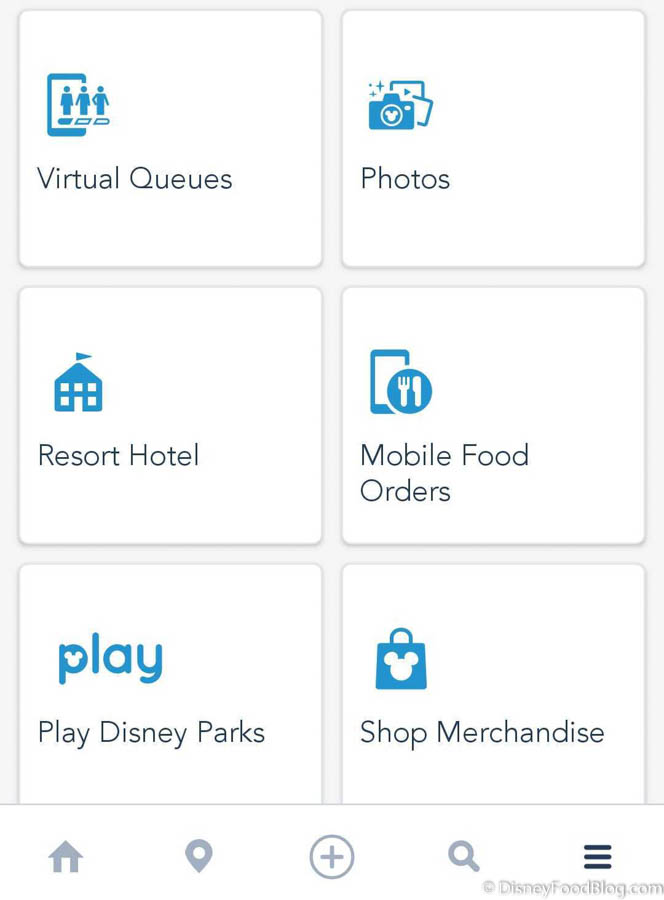Open Mobile Food Orders
This screenshot has height=900, width=664.
(x=493, y=415)
